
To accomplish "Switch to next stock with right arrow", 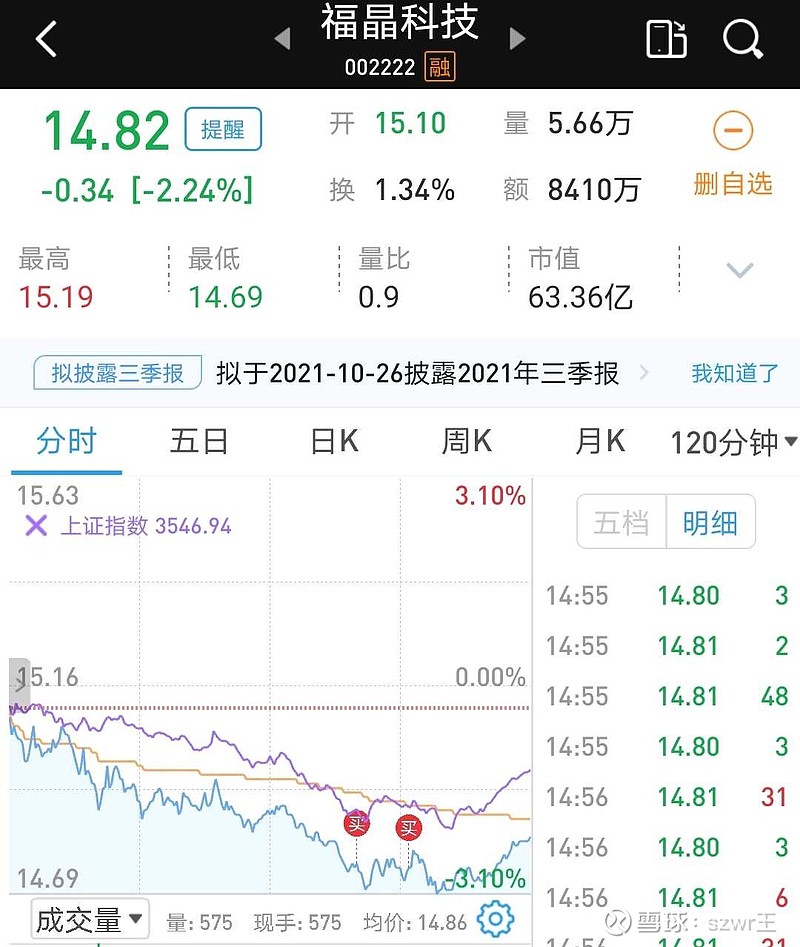I will (x=518, y=38).
